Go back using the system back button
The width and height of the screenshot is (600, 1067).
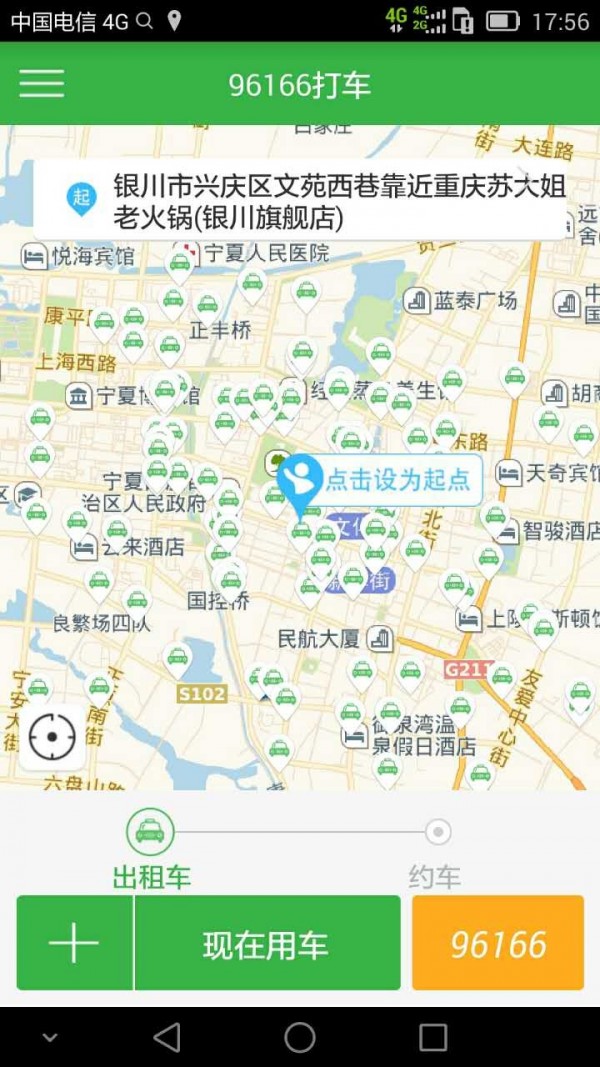pos(167,1037)
